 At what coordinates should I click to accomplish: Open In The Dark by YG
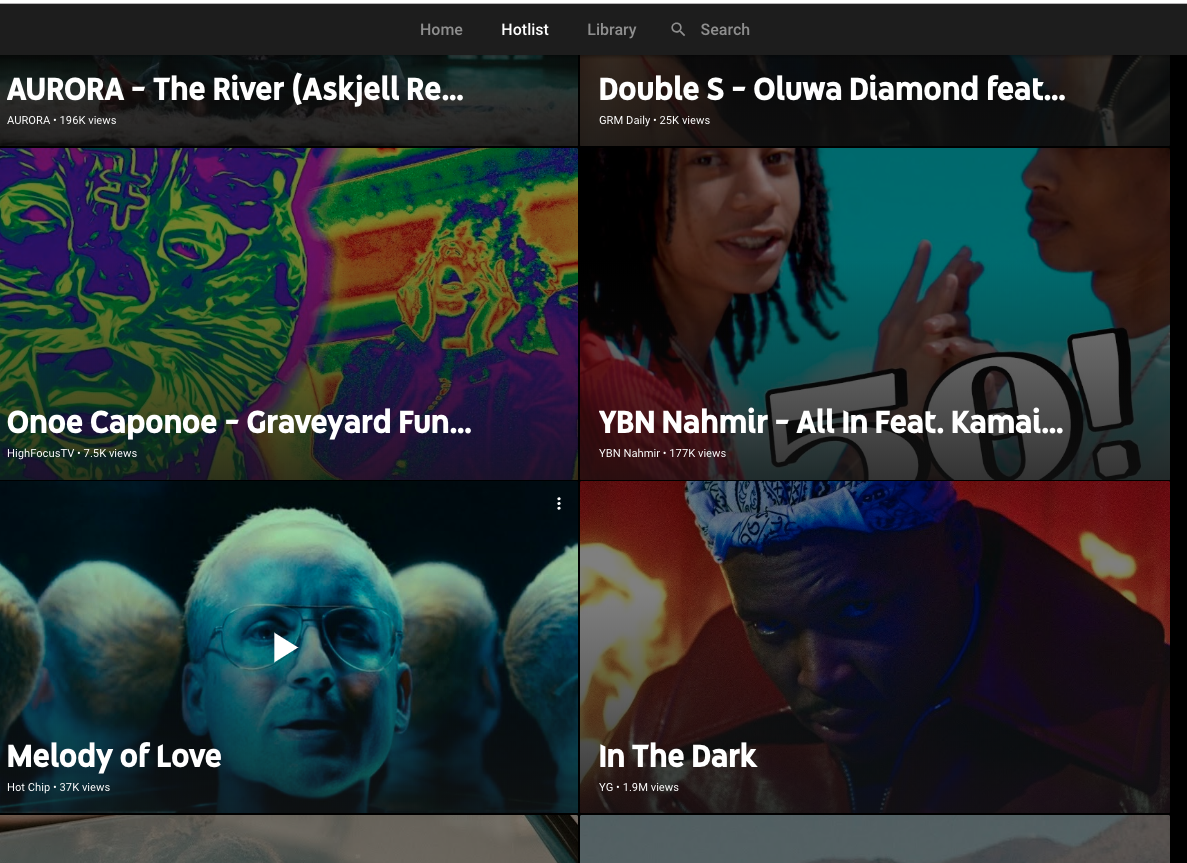[874, 647]
